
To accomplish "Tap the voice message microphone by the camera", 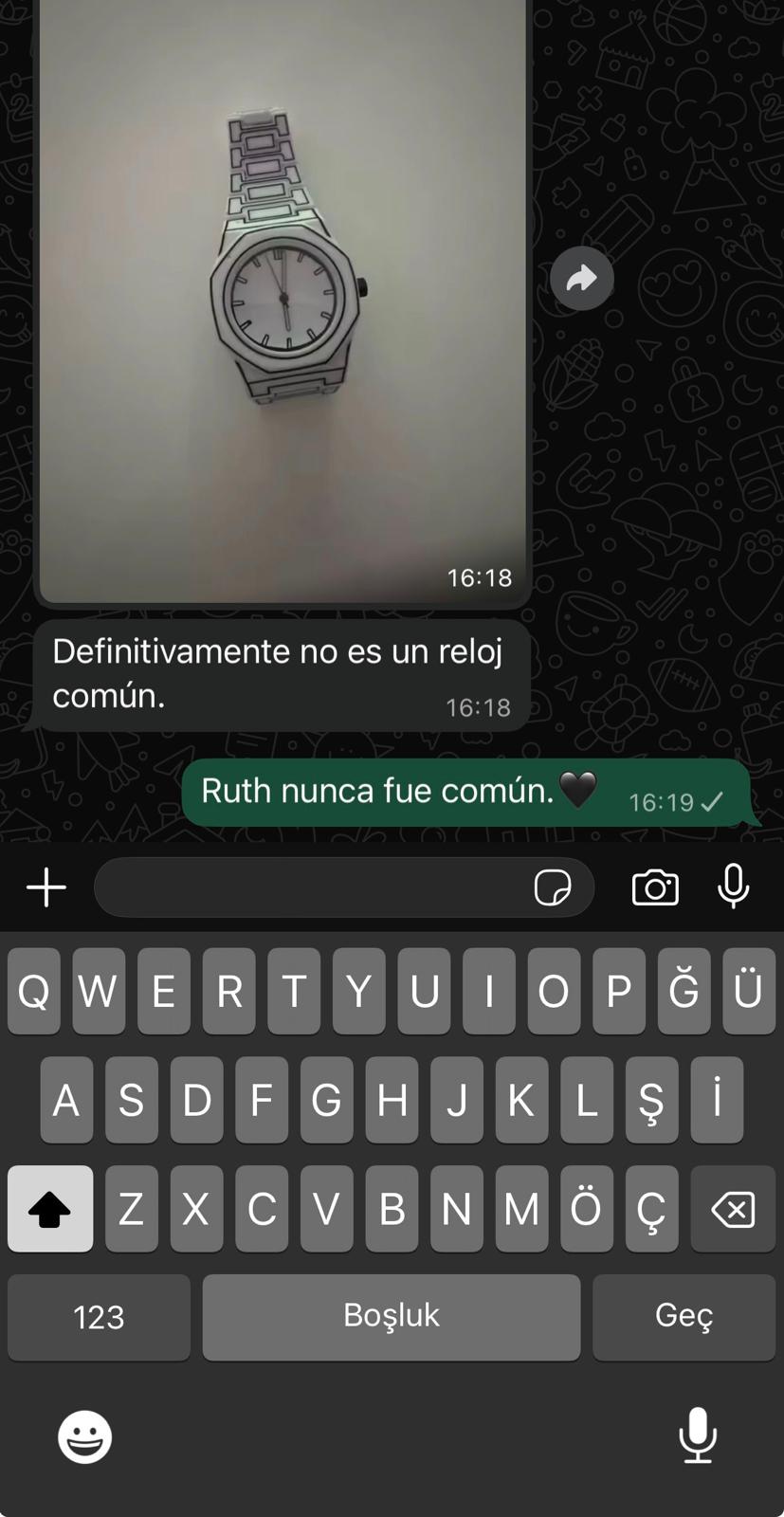I will point(733,886).
